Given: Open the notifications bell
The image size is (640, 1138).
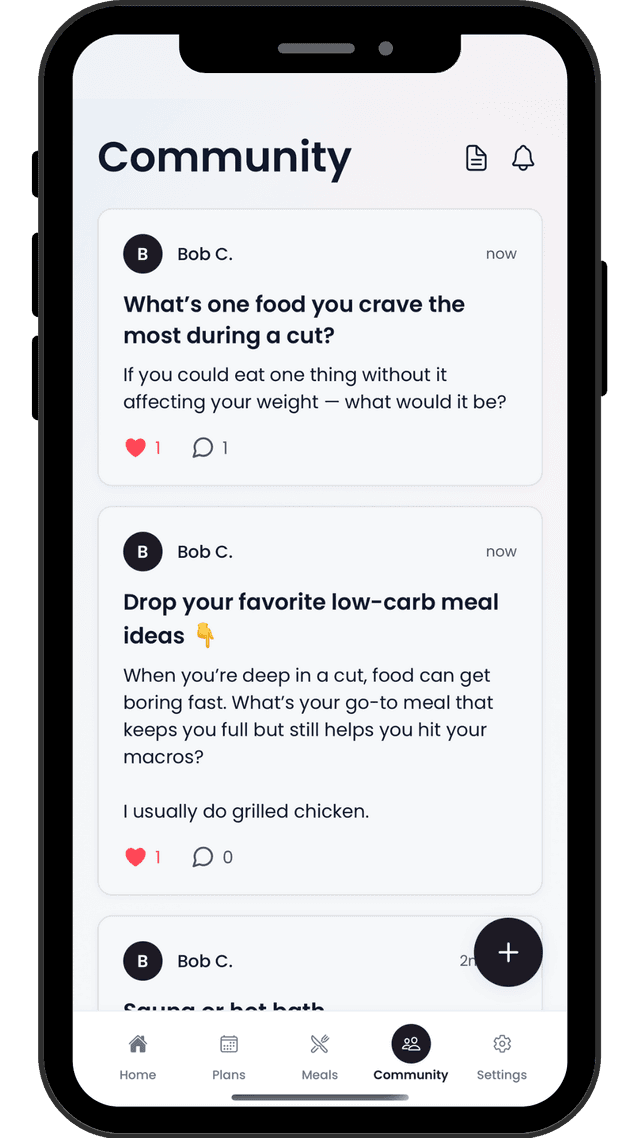Looking at the screenshot, I should 523,158.
